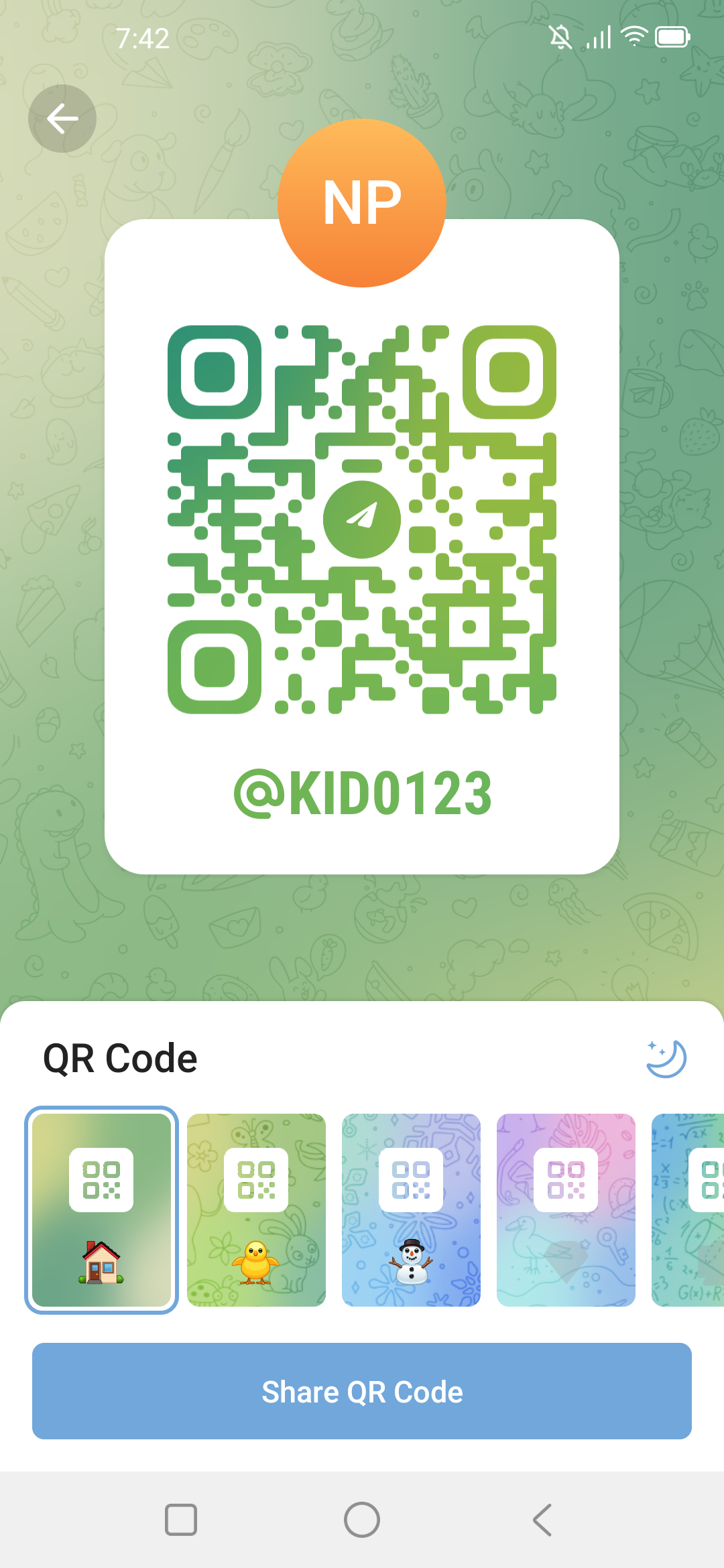Switch to night mode with the moon icon
Viewport: 724px width, 1568px height.
pos(666,1059)
